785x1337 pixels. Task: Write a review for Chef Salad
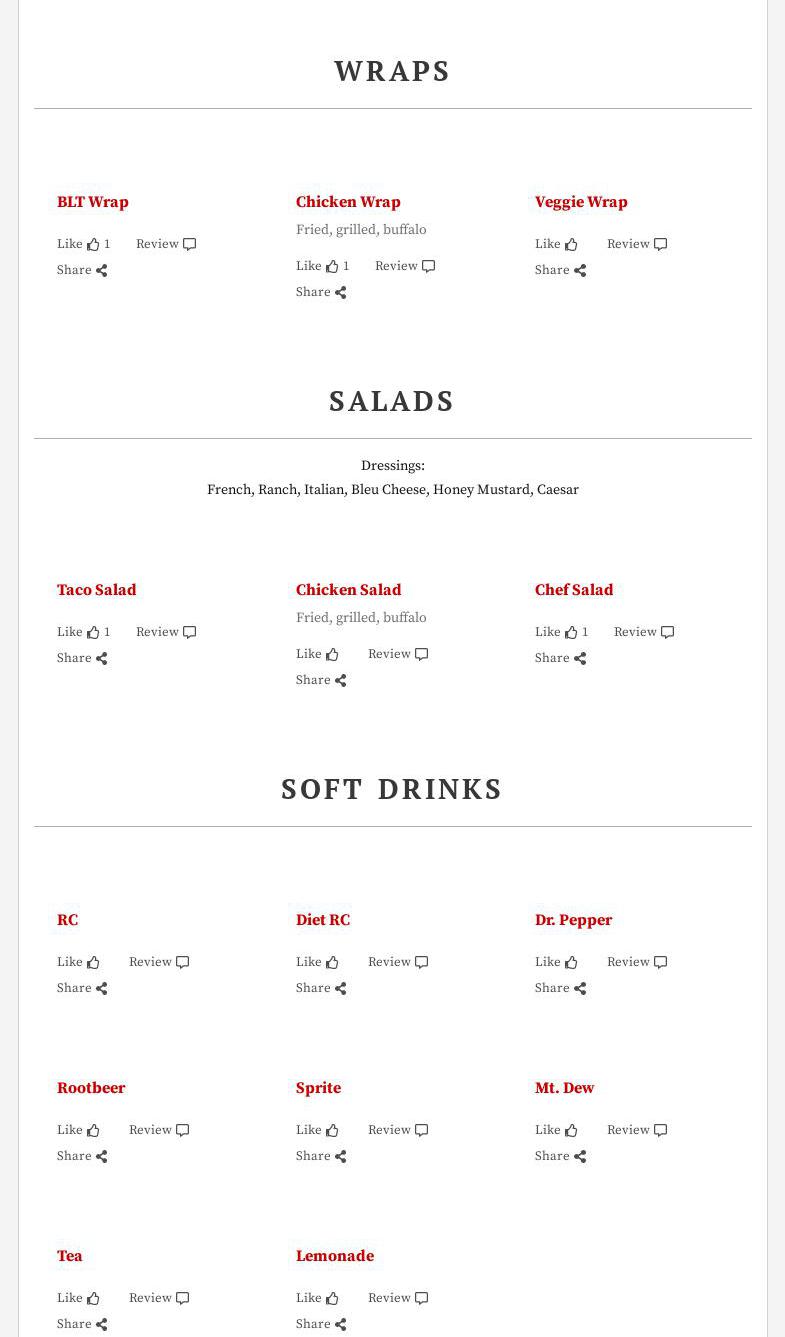[644, 632]
